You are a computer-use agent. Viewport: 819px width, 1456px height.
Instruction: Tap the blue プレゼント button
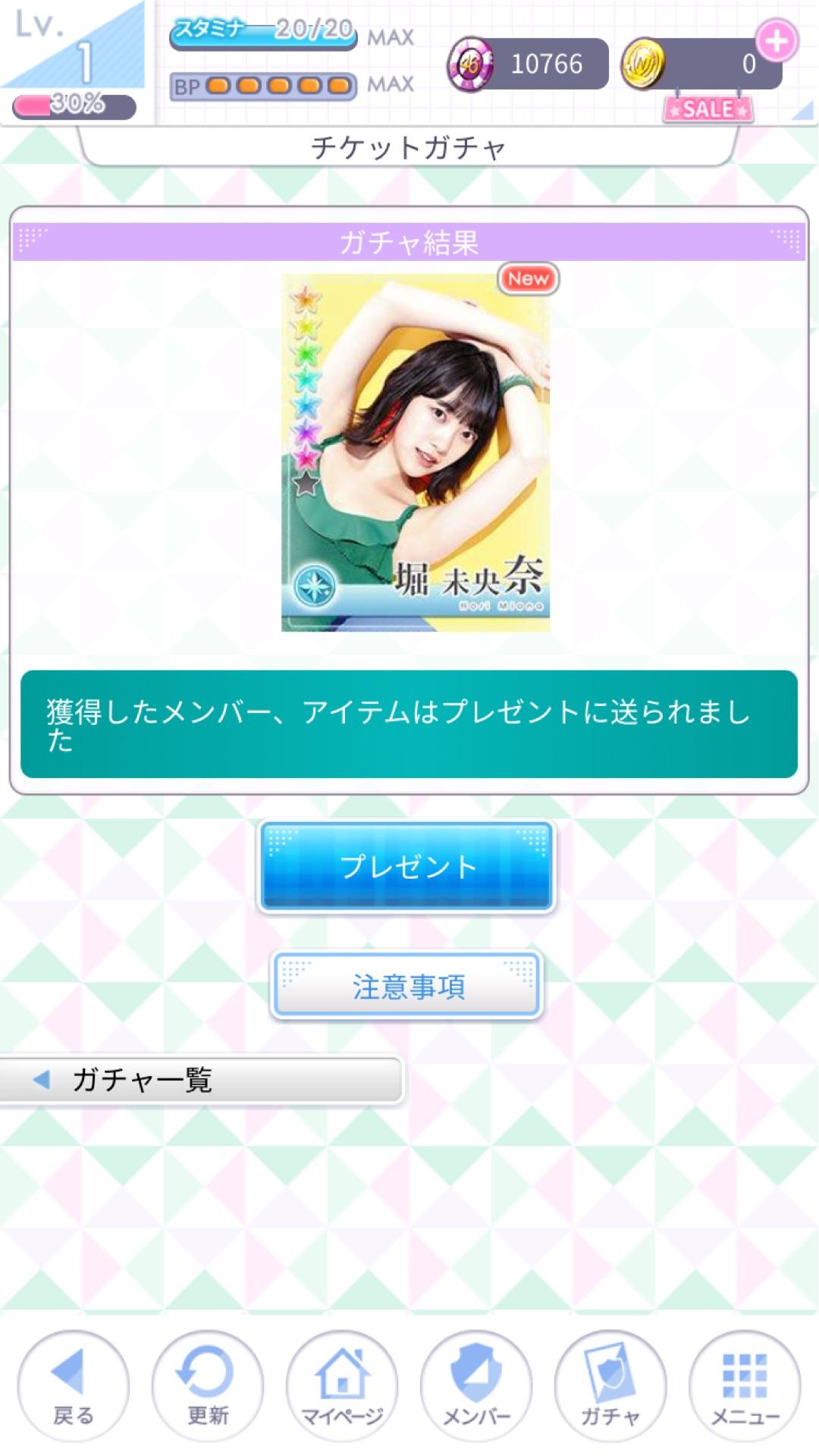click(x=406, y=866)
